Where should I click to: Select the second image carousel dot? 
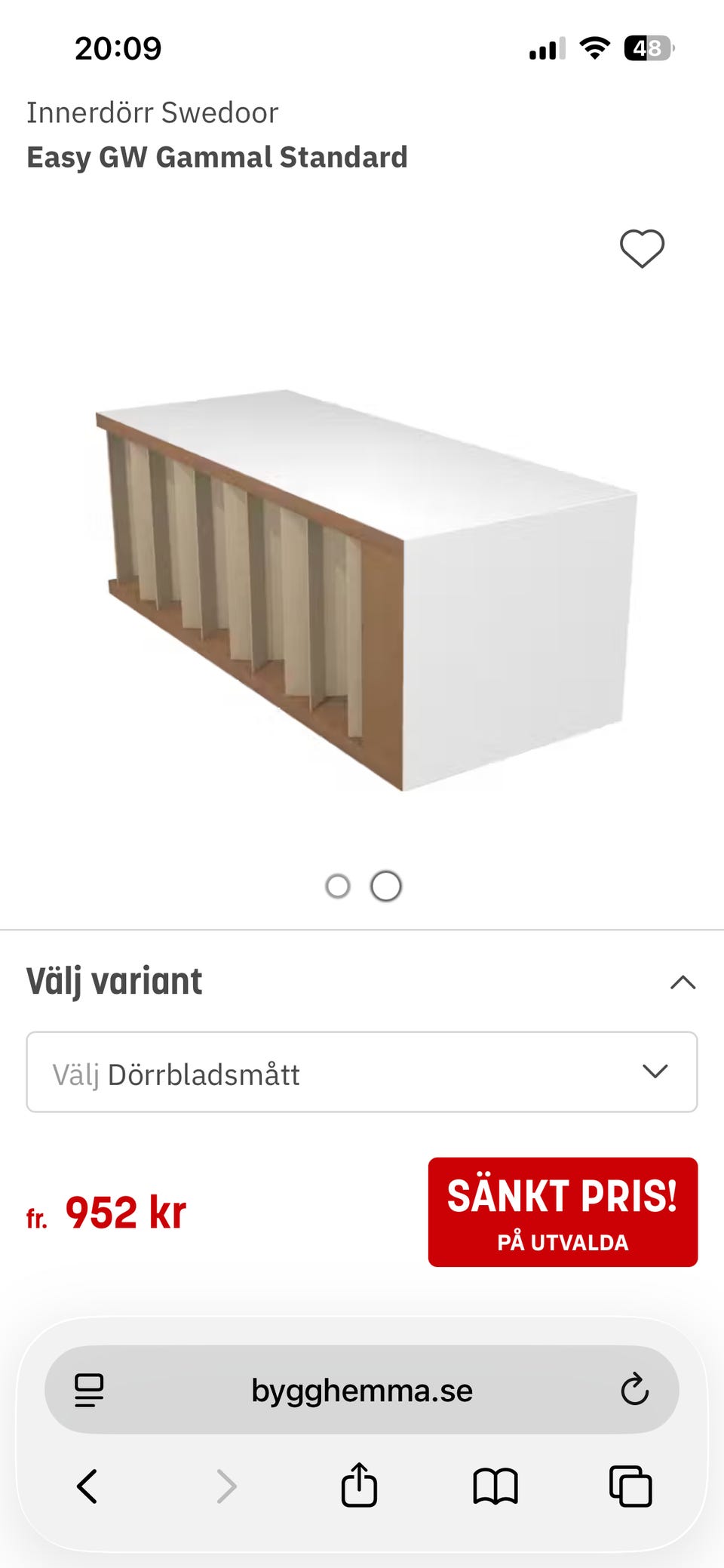(x=387, y=886)
